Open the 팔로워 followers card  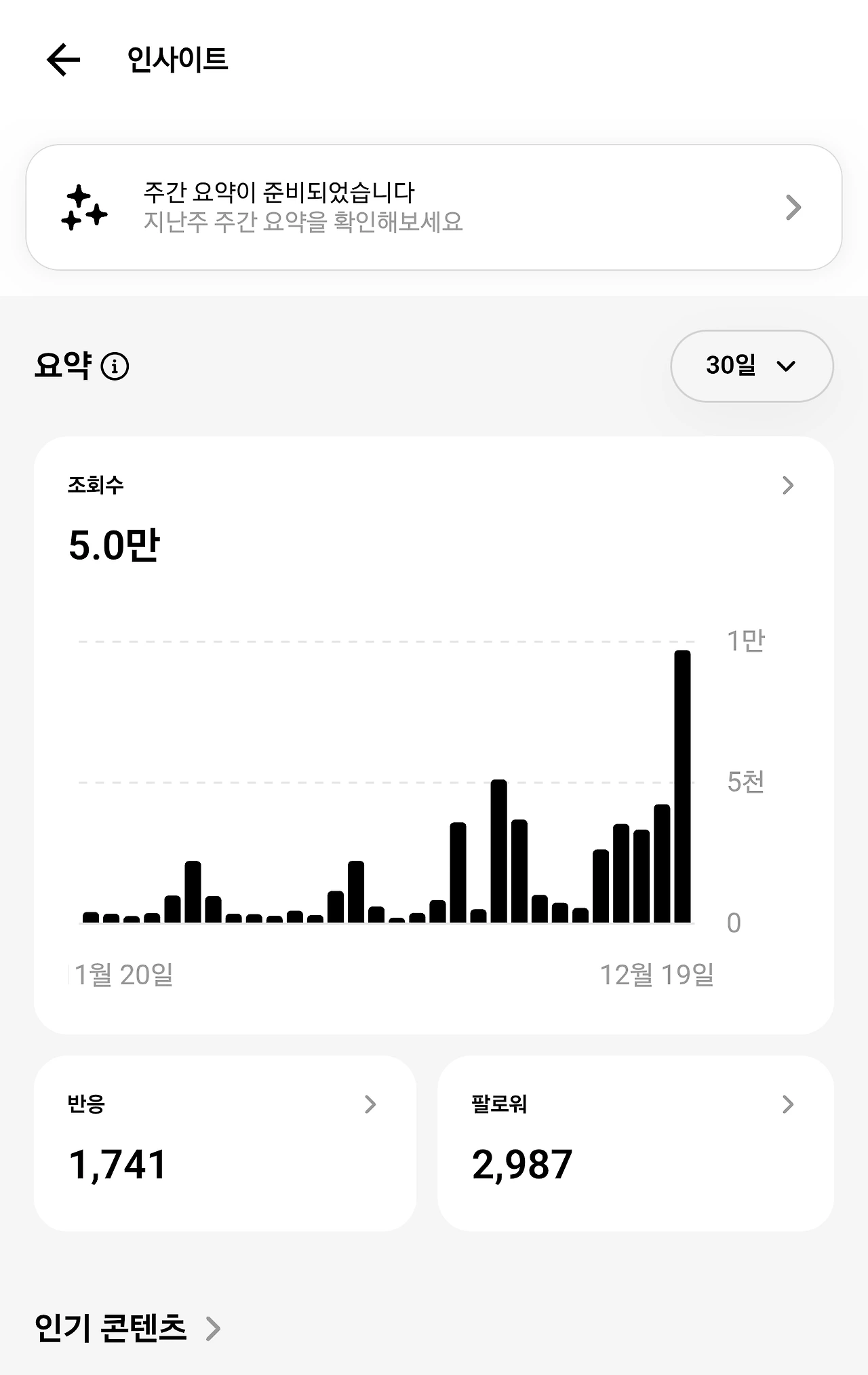coord(635,1142)
